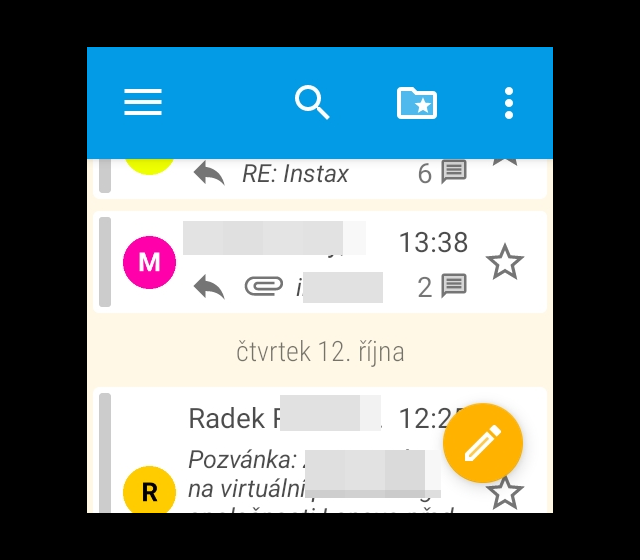Open the starred folders selector

[417, 103]
